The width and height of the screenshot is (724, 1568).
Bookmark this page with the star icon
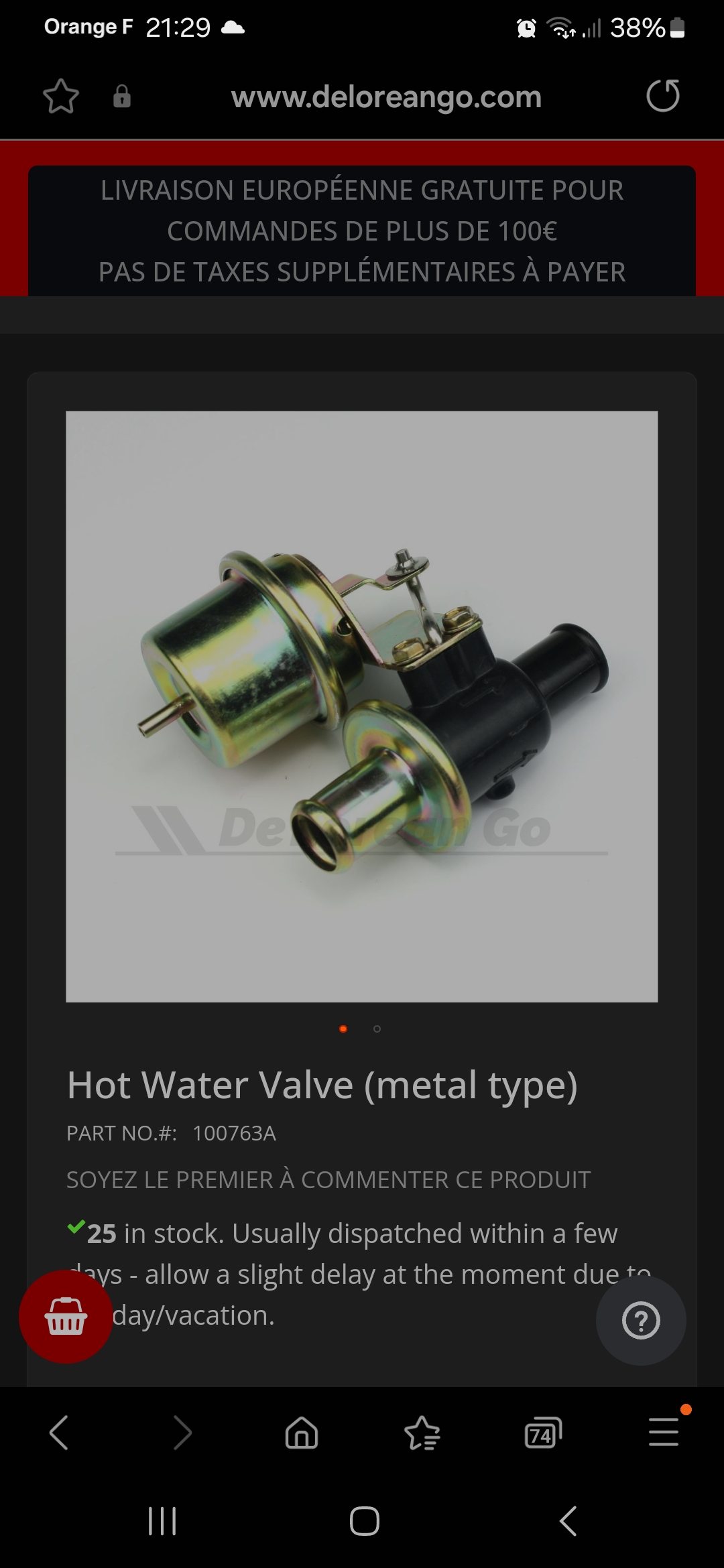point(61,96)
